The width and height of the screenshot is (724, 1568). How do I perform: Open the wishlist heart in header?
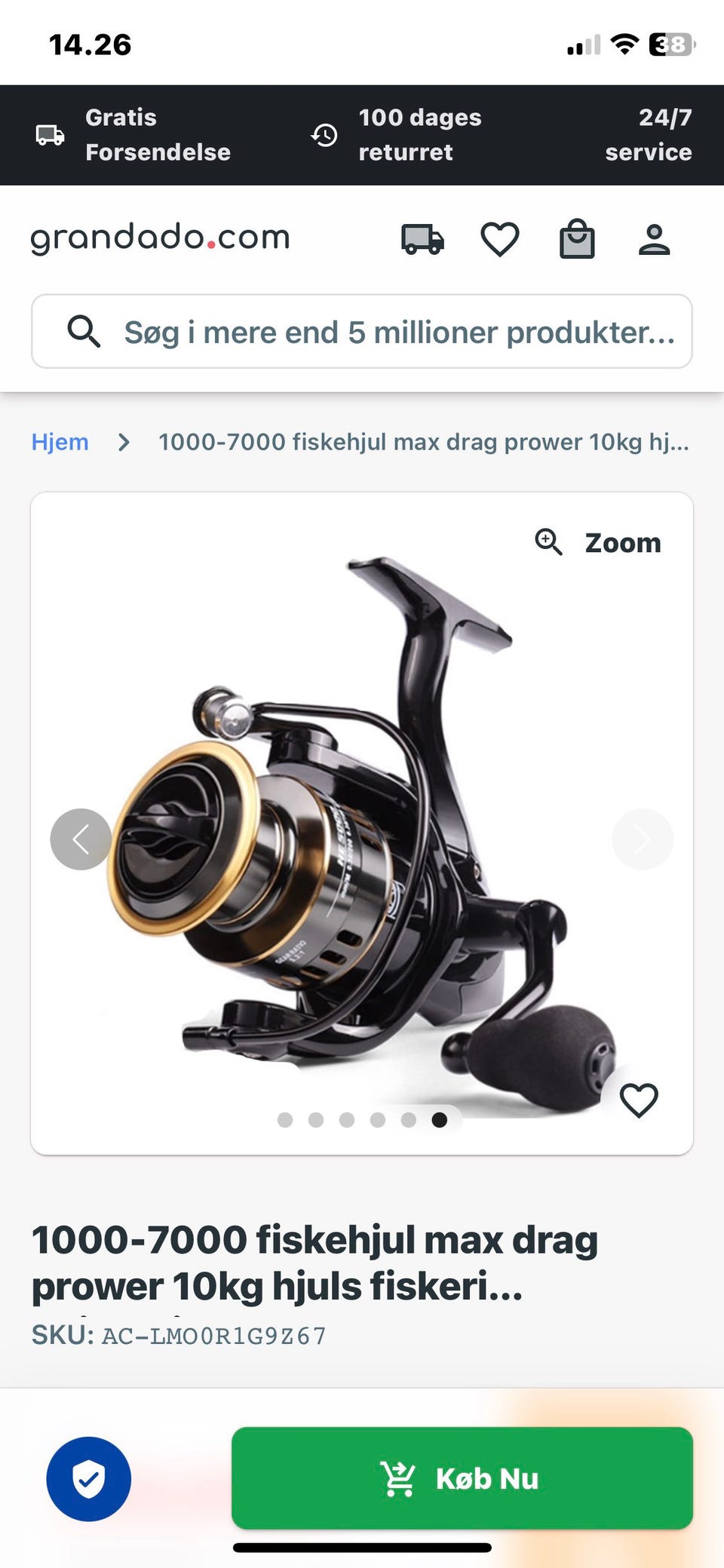tap(500, 240)
